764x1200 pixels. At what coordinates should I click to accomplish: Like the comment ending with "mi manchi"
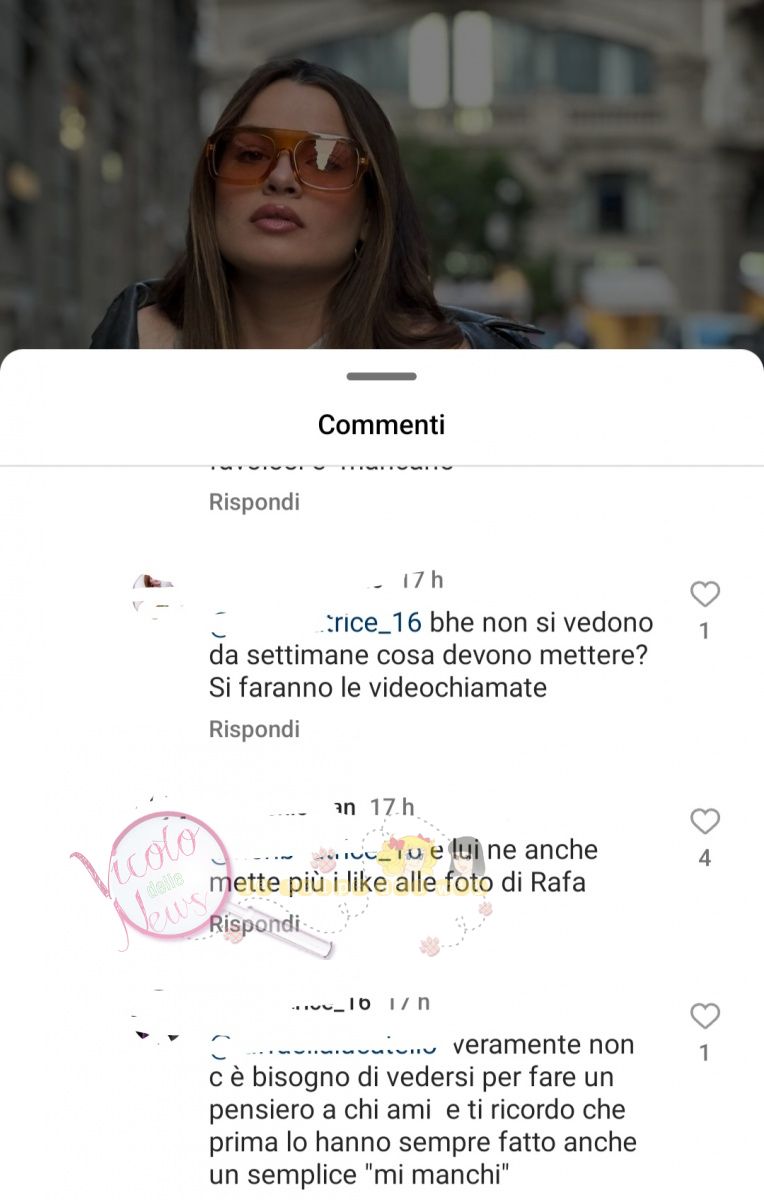coord(705,1016)
